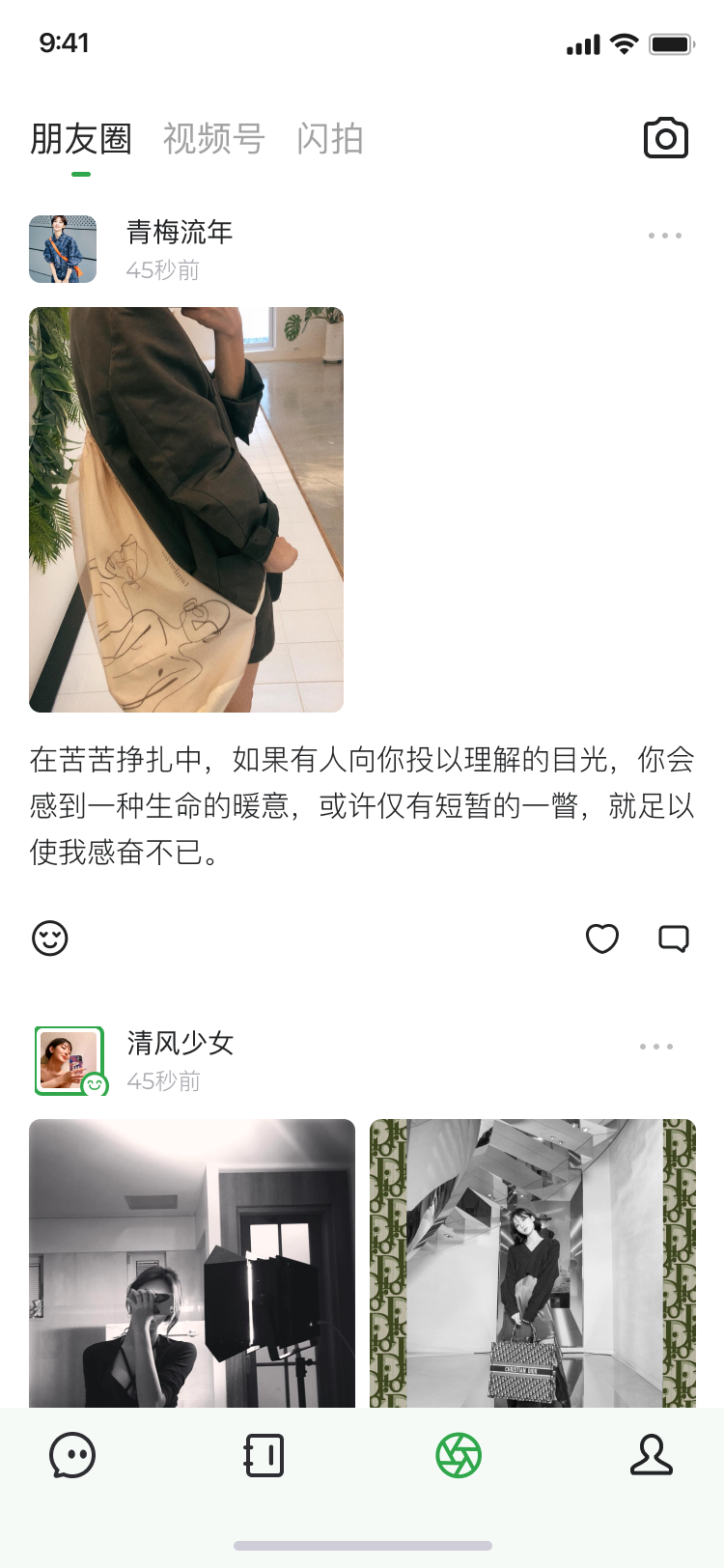
Task: Tap the green camera-shutter discover tab
Action: tap(459, 1455)
